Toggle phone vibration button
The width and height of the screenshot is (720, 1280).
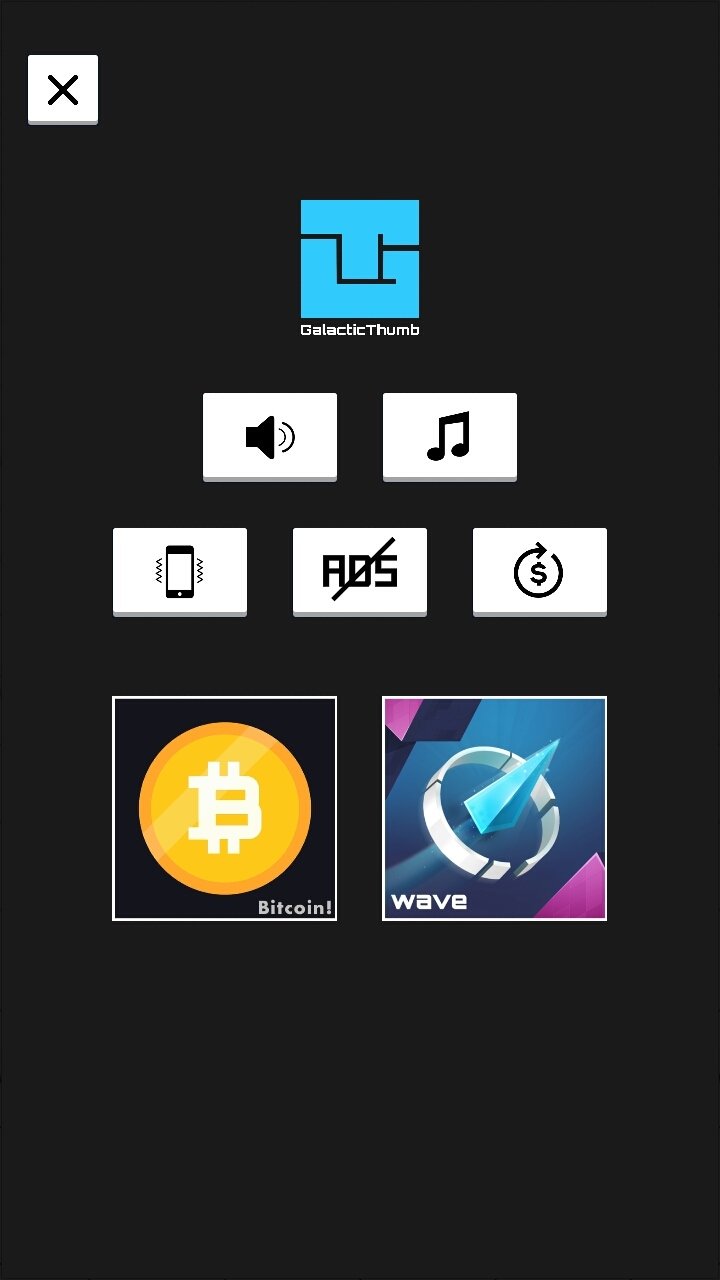[x=180, y=571]
